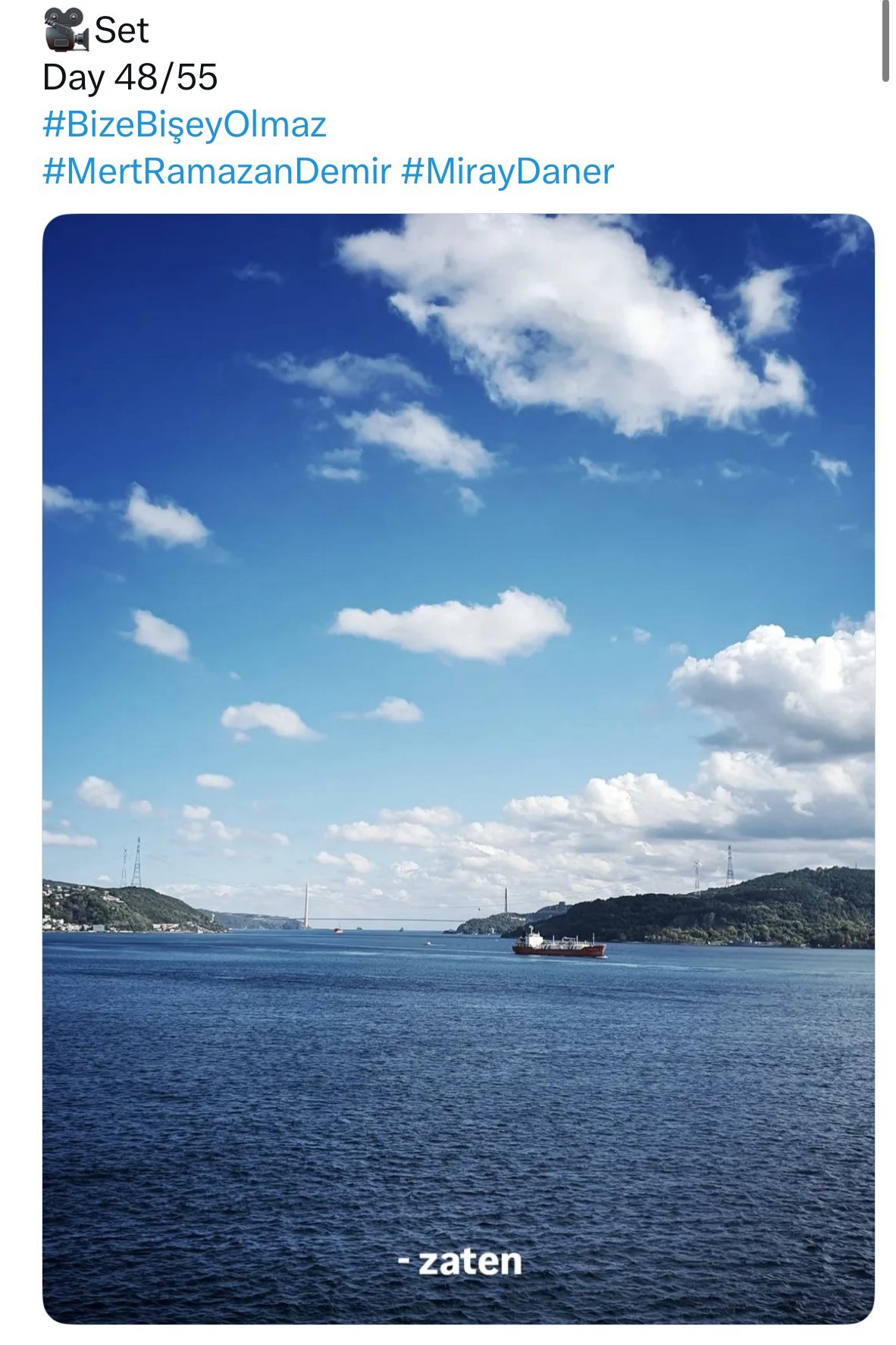The width and height of the screenshot is (896, 1345).
Task: Open the #MirayDaner hashtag
Action: [x=506, y=172]
